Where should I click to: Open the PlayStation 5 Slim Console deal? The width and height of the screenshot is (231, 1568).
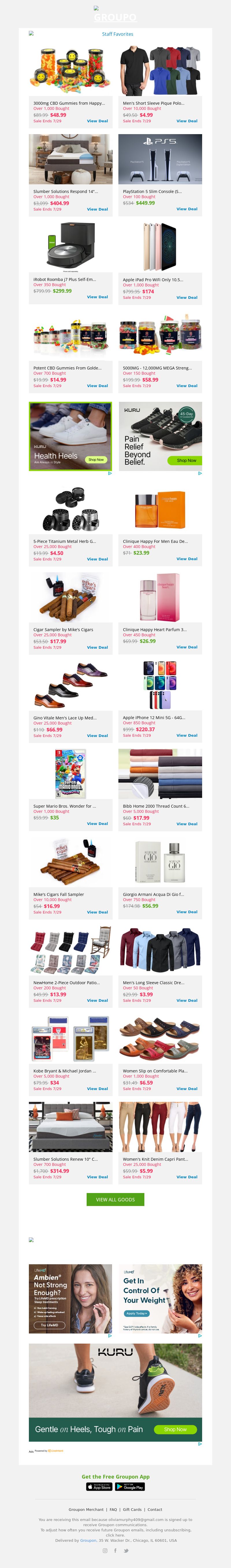[187, 209]
